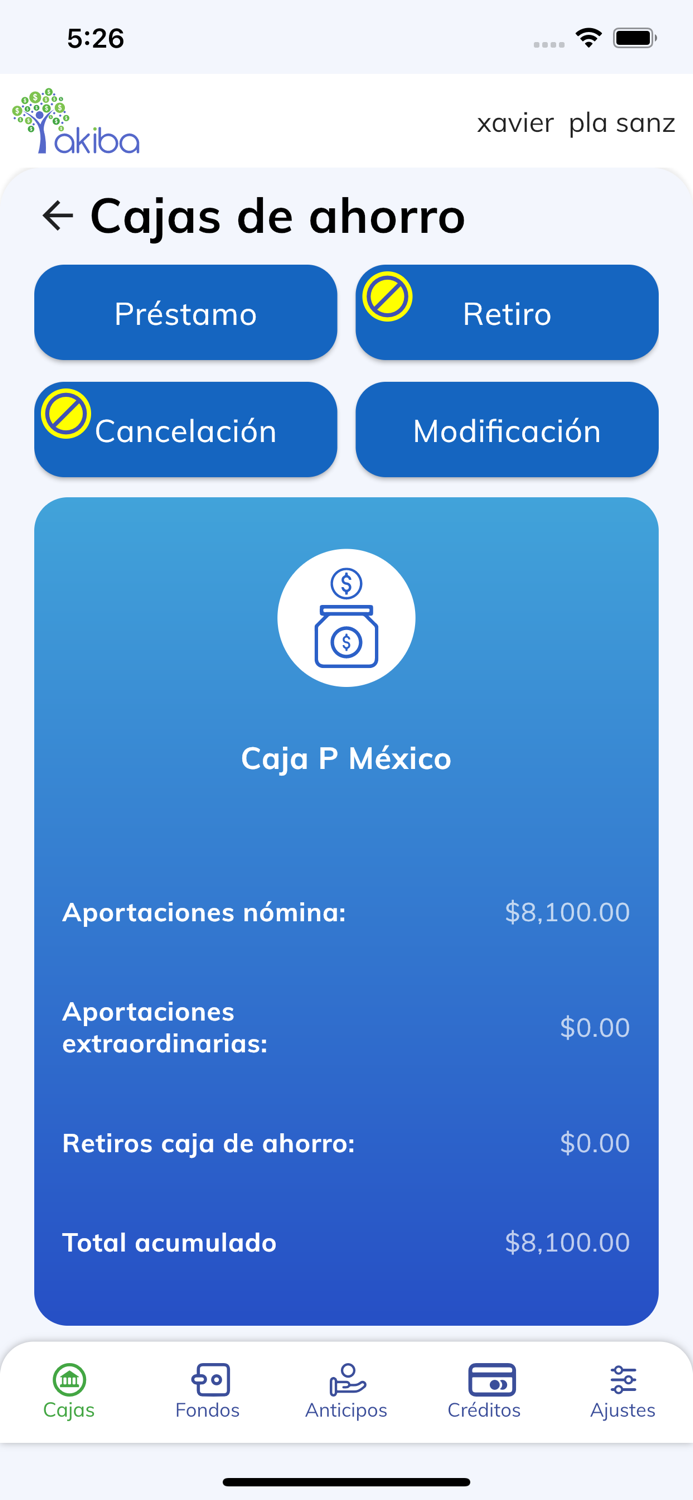Switch to the Cajas tab
Image resolution: width=693 pixels, height=1500 pixels.
[69, 1392]
